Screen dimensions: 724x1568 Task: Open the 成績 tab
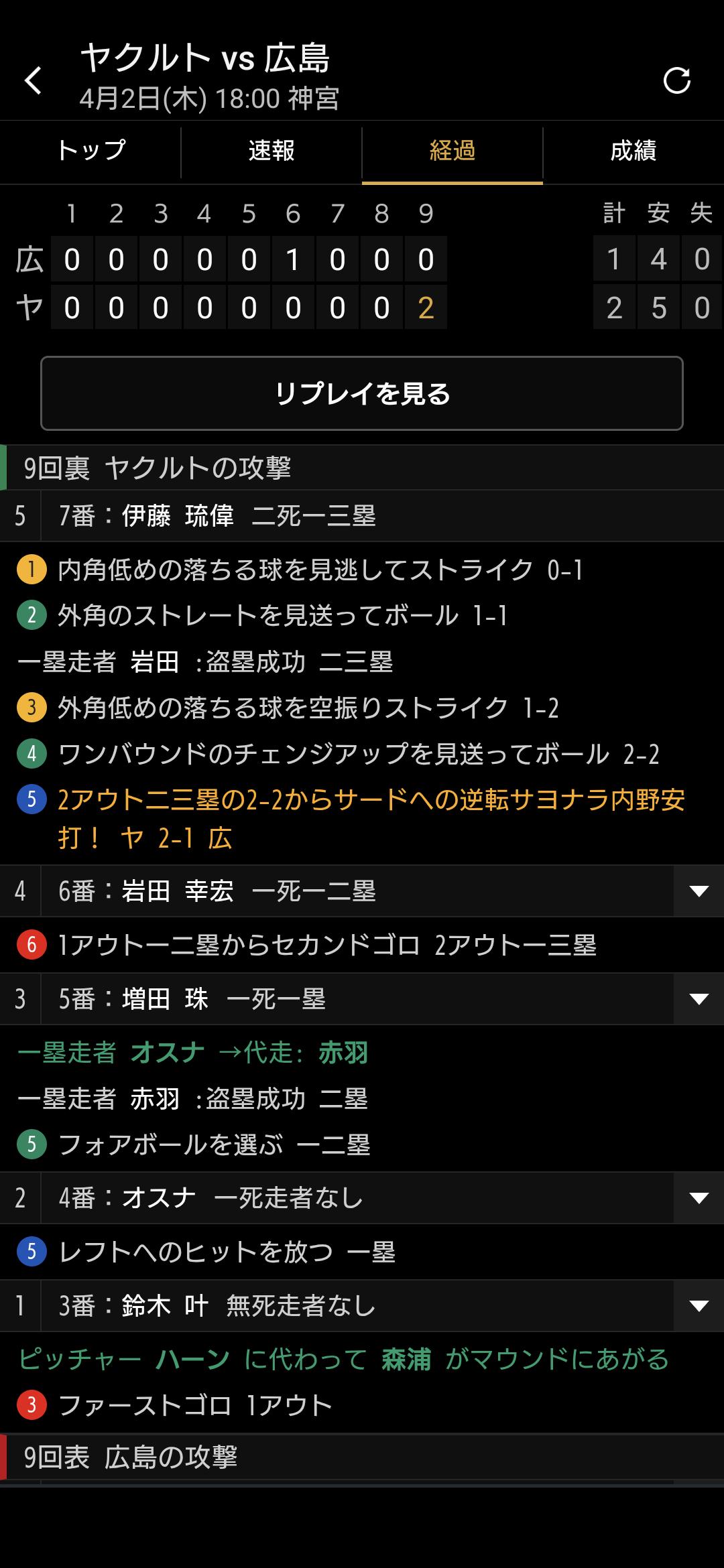tap(633, 151)
